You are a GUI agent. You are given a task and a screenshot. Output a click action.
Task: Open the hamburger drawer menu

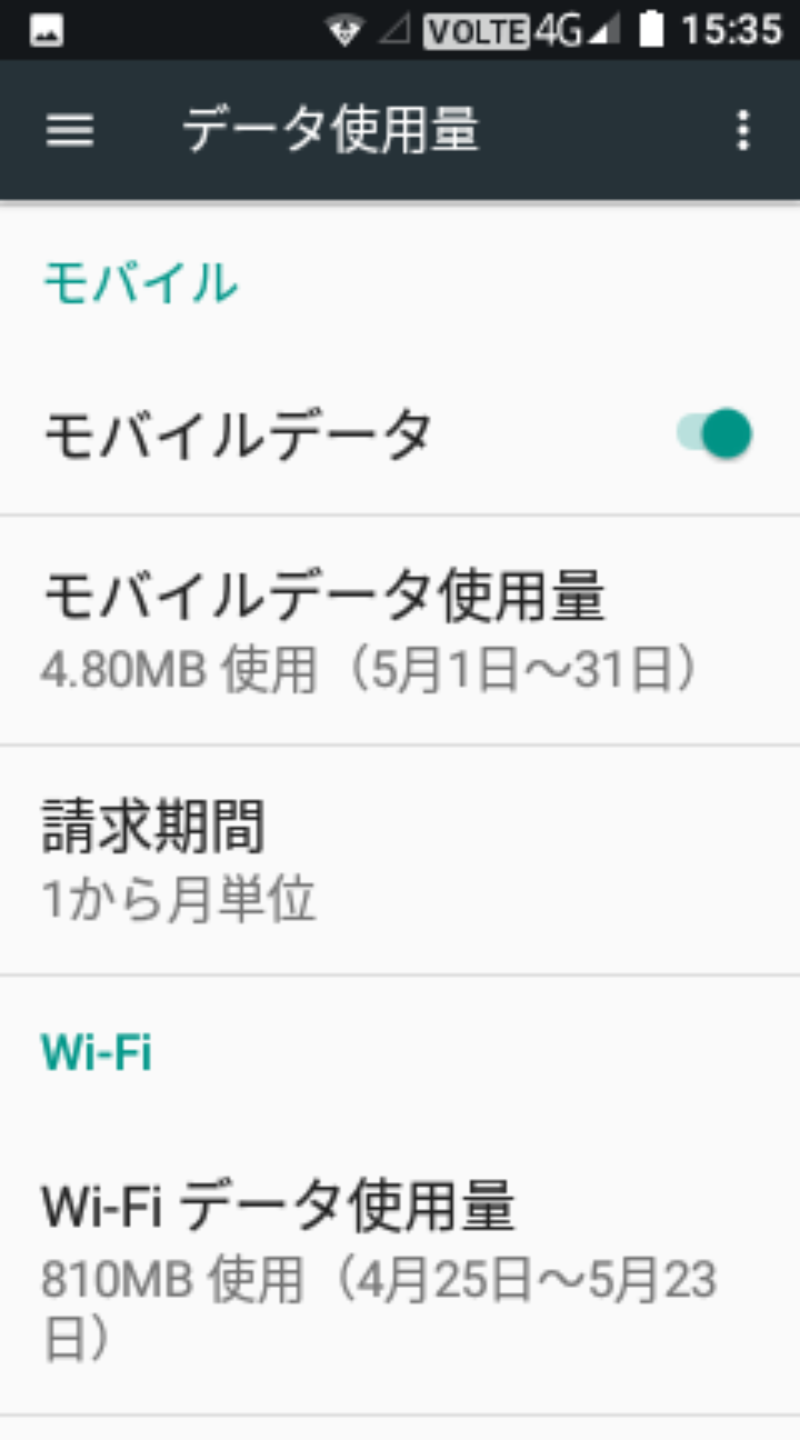click(70, 130)
